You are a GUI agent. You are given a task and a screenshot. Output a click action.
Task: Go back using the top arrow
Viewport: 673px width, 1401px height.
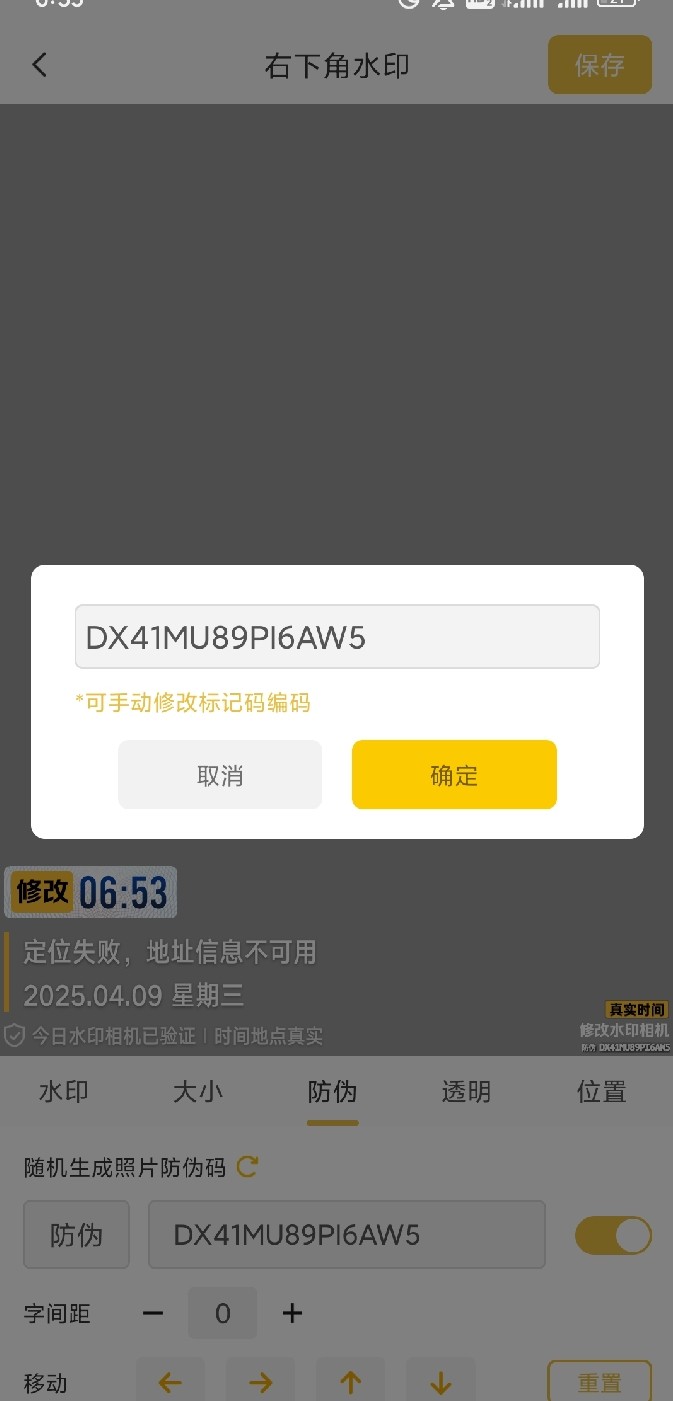(x=40, y=65)
